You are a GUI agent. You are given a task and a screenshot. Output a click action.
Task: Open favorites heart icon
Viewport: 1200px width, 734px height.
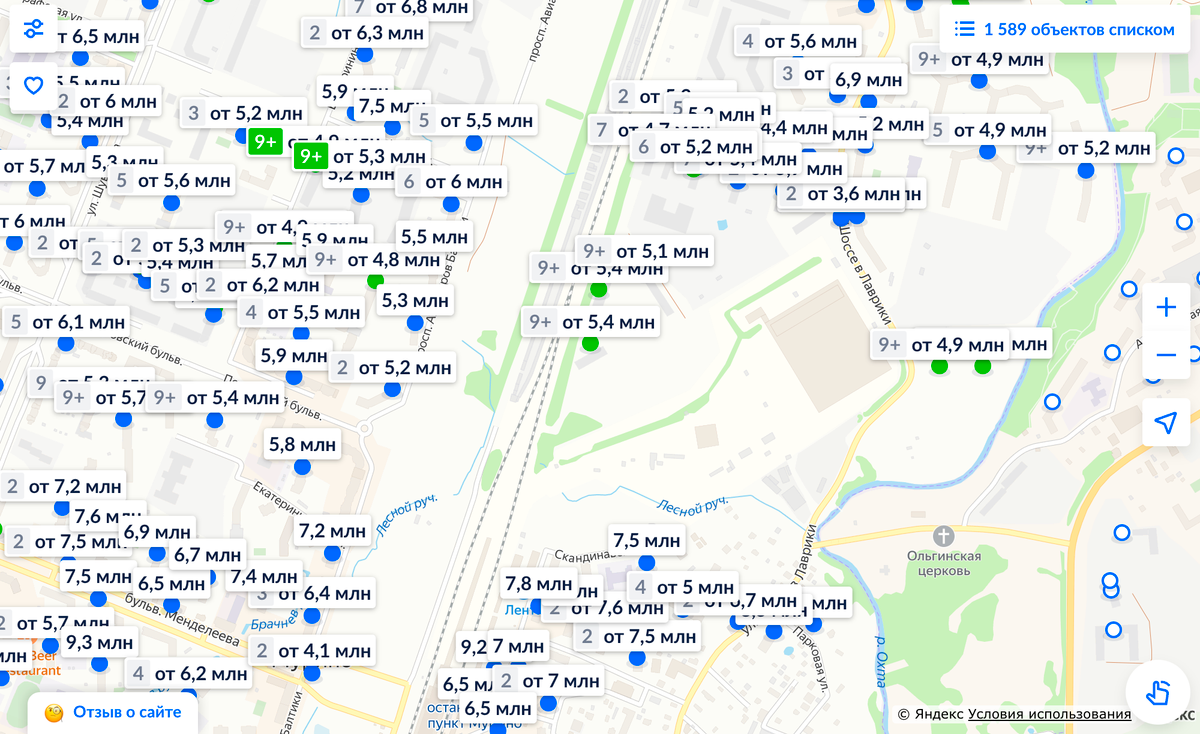tap(33, 86)
